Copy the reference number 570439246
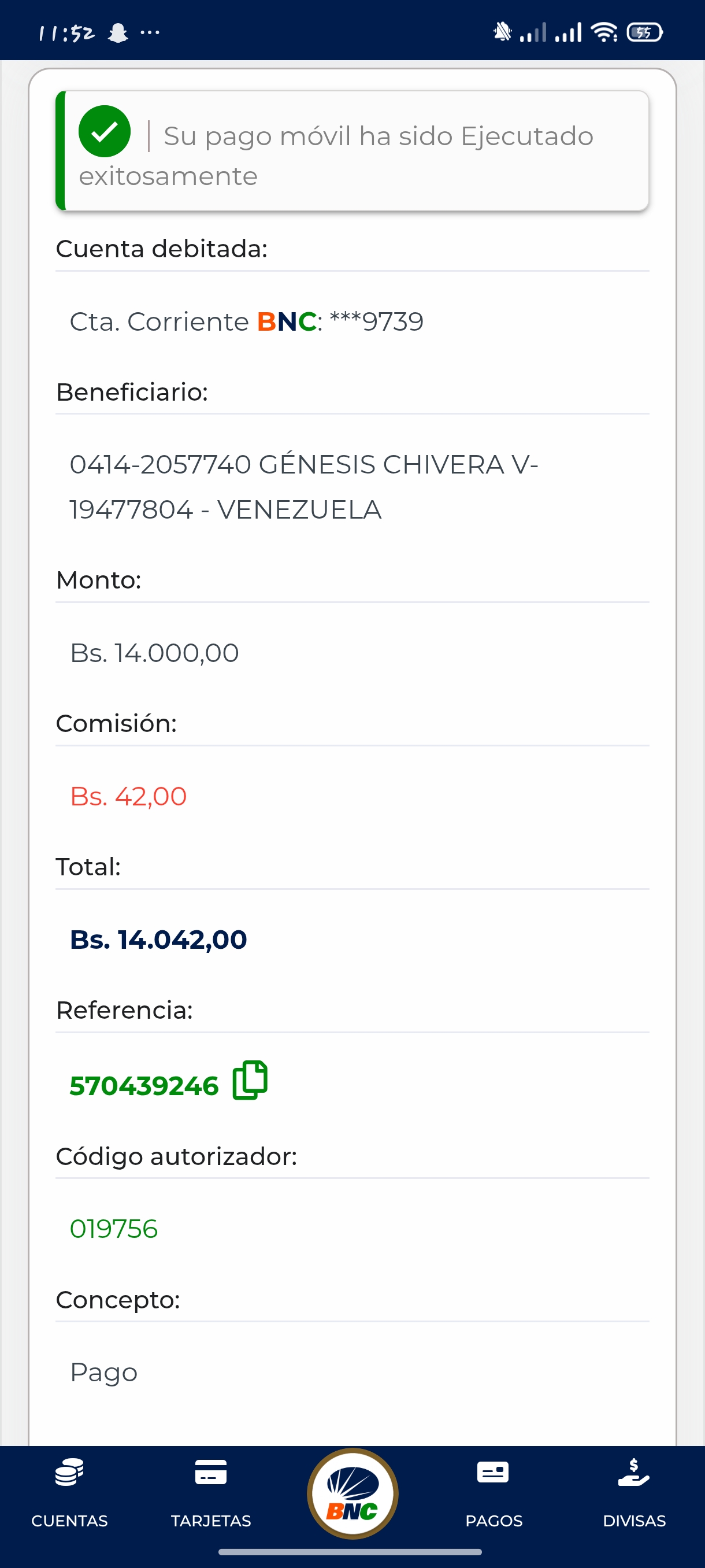This screenshot has height=1568, width=705. click(x=250, y=1081)
